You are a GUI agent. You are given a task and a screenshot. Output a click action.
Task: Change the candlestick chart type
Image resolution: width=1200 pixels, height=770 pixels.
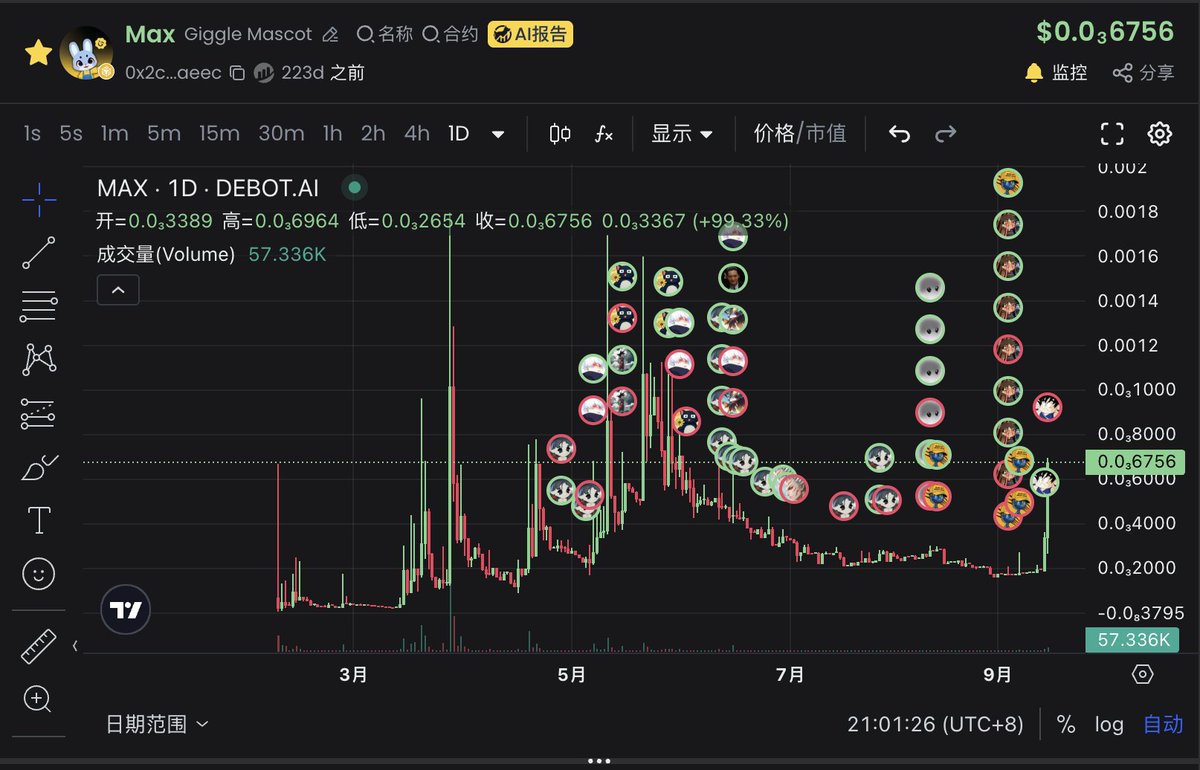(560, 134)
